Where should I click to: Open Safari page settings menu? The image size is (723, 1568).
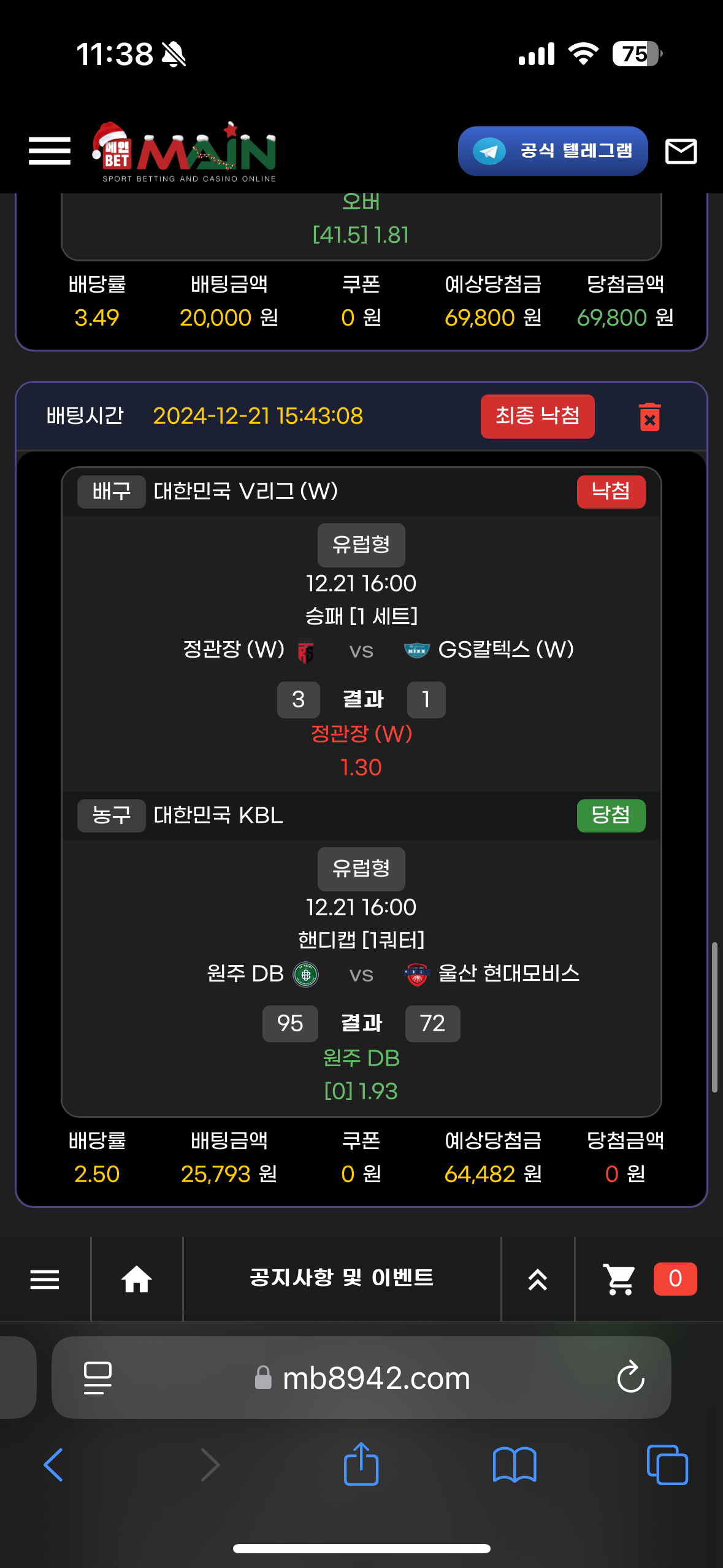click(x=98, y=1378)
